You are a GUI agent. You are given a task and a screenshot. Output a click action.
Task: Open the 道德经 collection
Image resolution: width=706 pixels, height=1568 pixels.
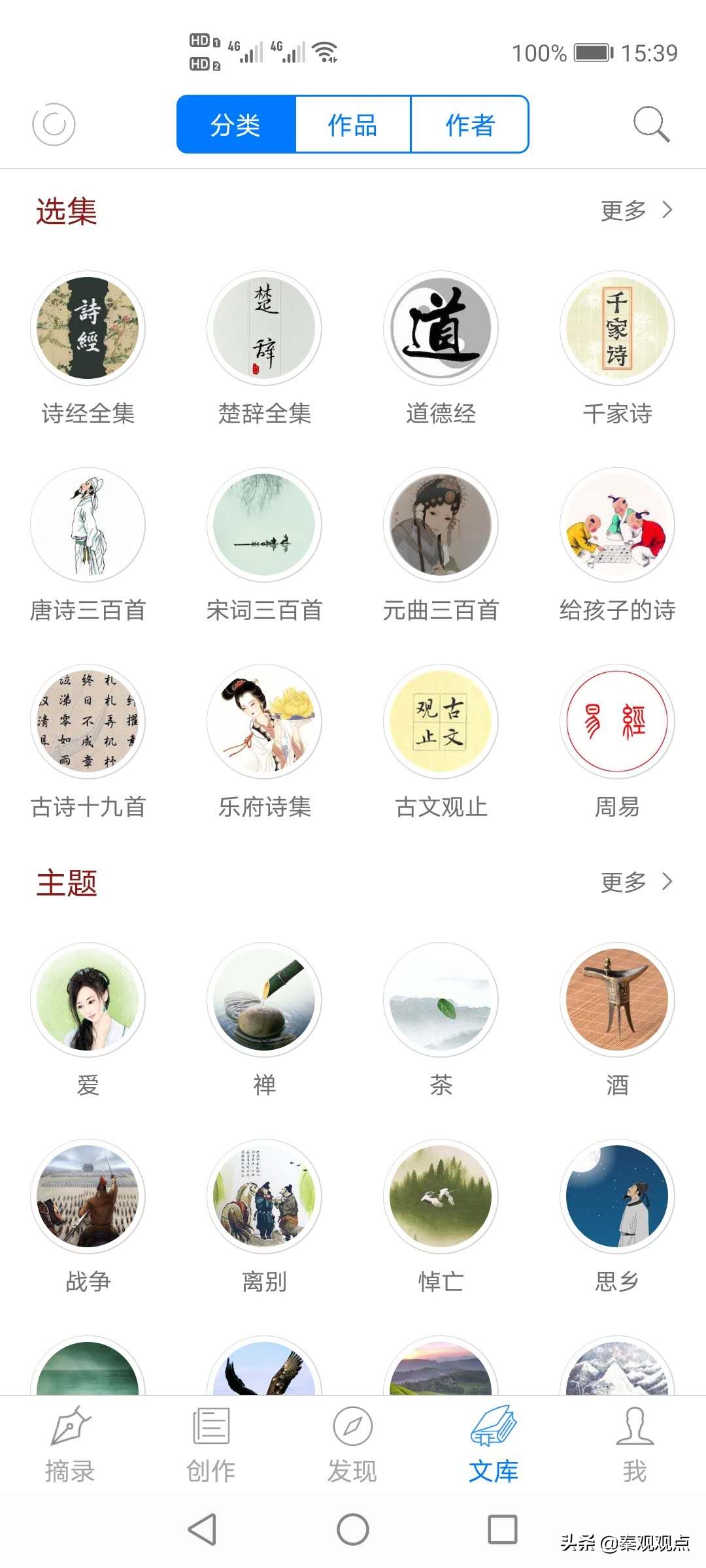[441, 328]
